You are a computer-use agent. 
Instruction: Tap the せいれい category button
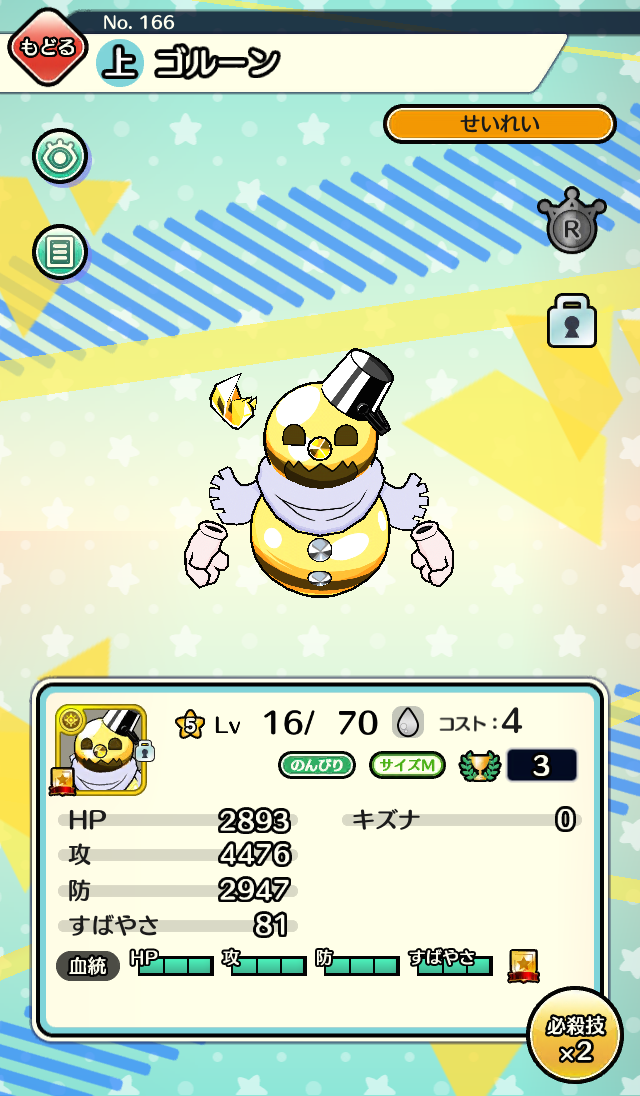point(499,124)
